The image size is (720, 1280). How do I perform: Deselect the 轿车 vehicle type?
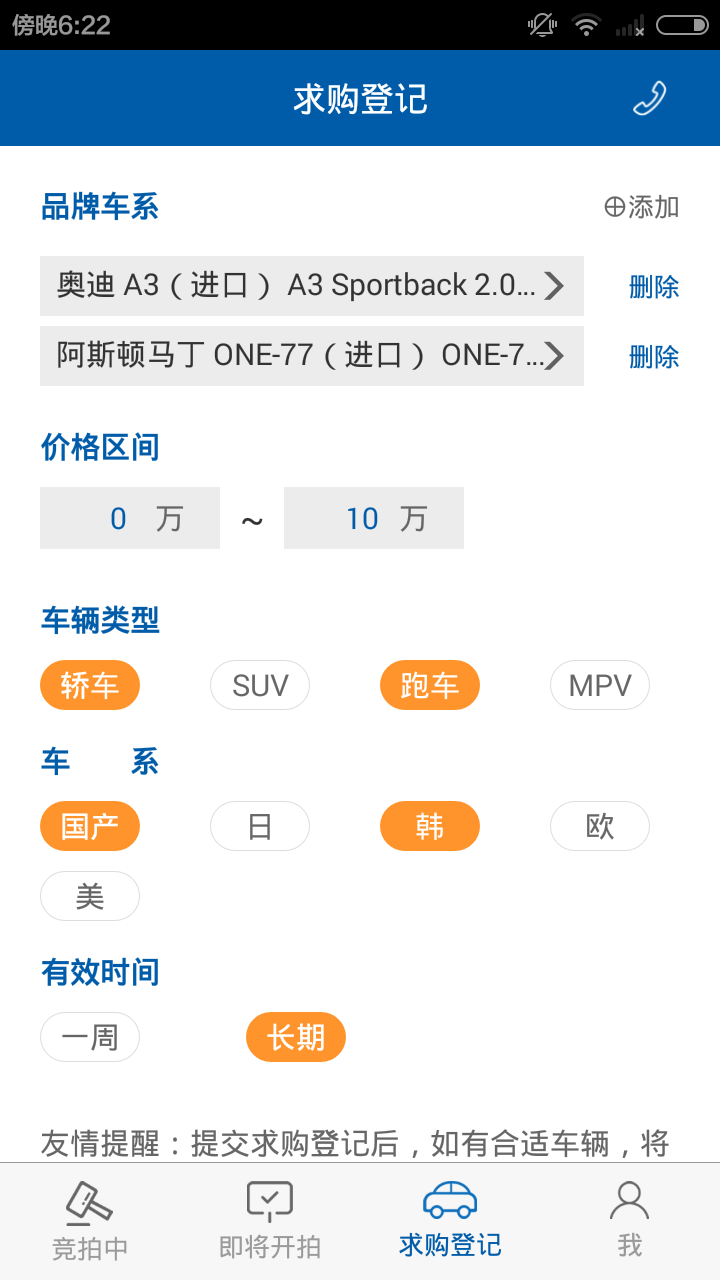tap(90, 686)
